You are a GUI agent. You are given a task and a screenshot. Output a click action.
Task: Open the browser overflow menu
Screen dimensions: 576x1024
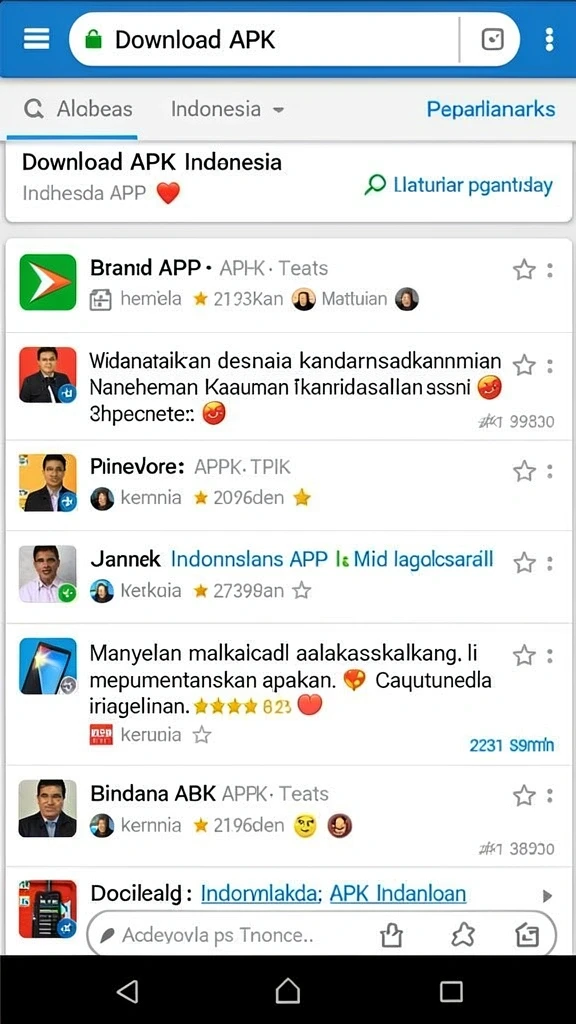[x=549, y=40]
